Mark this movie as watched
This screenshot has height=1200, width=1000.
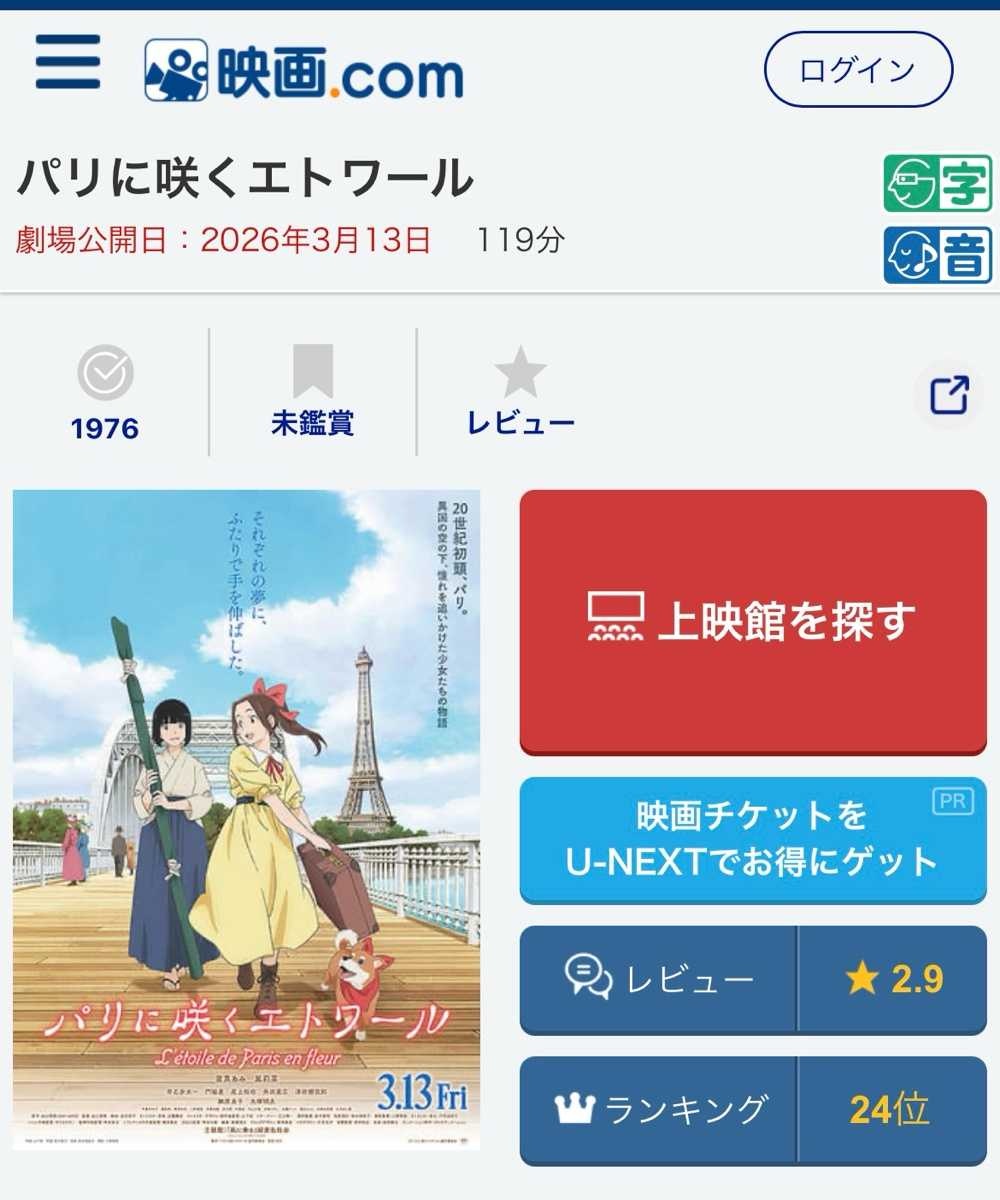[x=105, y=392]
